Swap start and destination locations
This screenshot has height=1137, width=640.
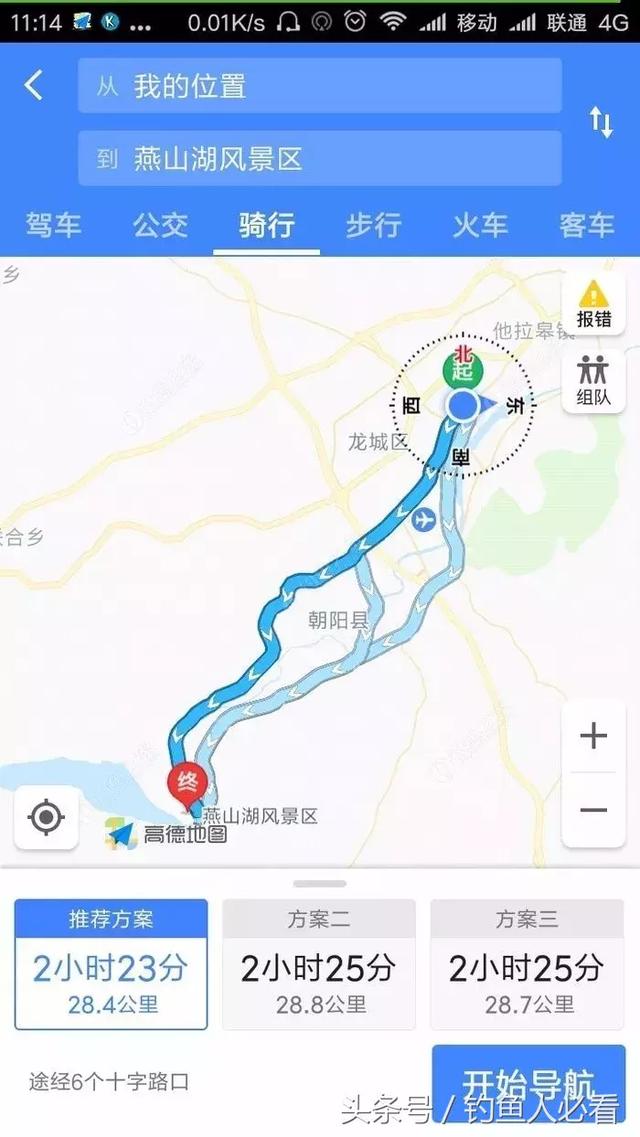[600, 122]
